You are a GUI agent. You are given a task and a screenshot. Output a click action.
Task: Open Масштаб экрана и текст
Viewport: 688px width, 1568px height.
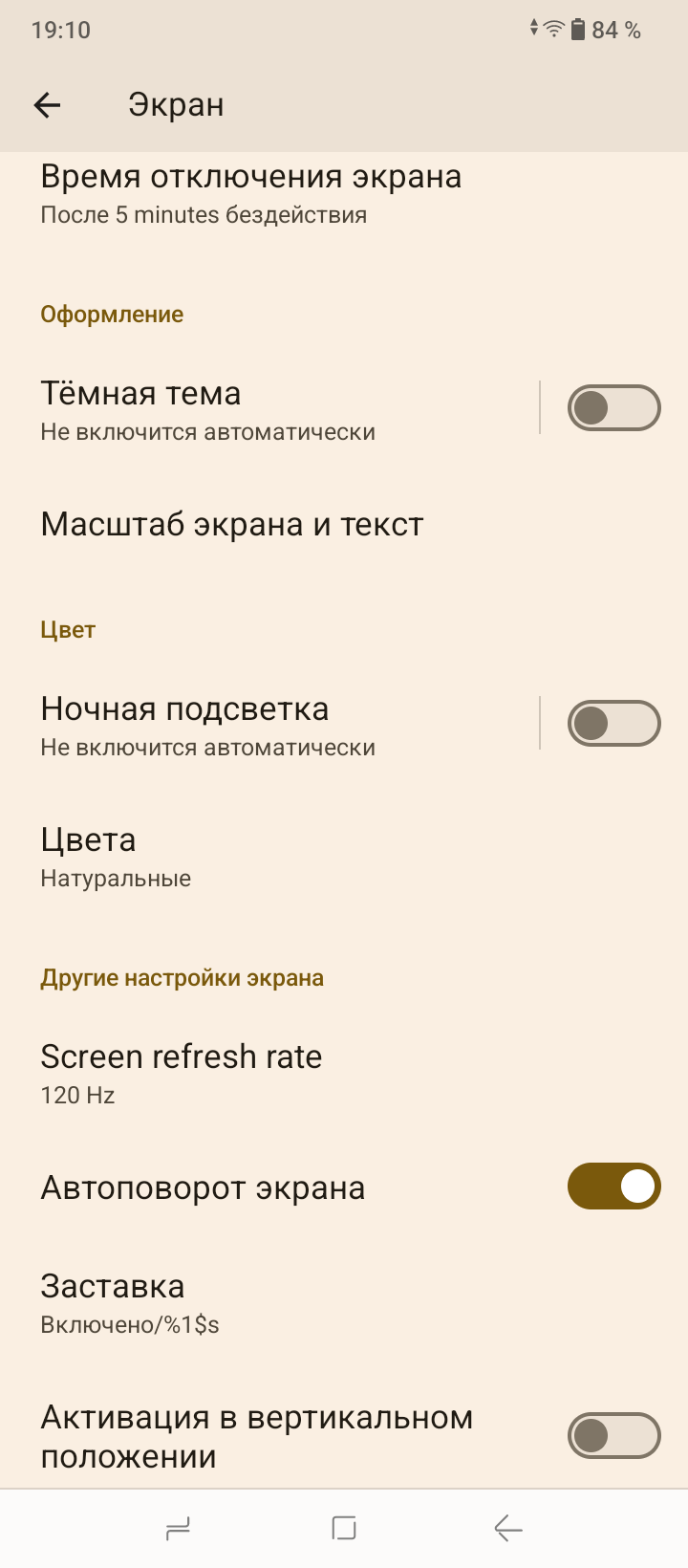click(x=231, y=525)
